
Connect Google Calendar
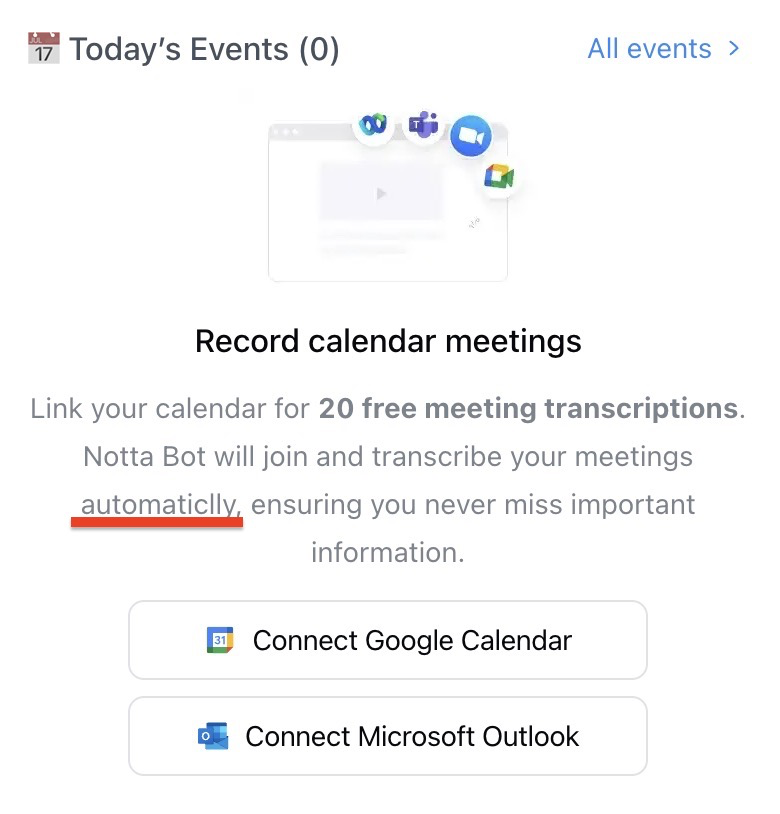pyautogui.click(x=388, y=640)
